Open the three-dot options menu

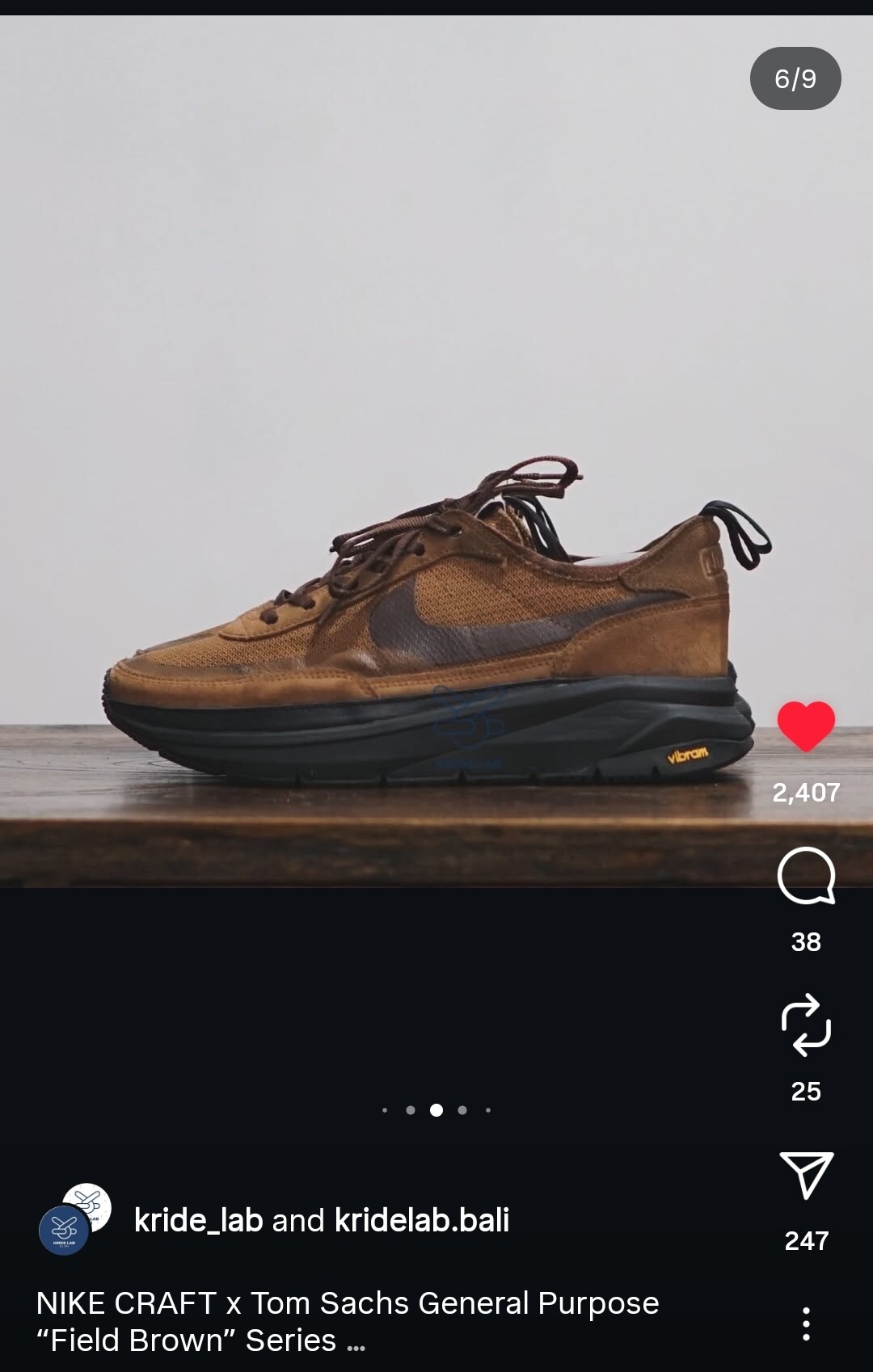pos(806,1324)
